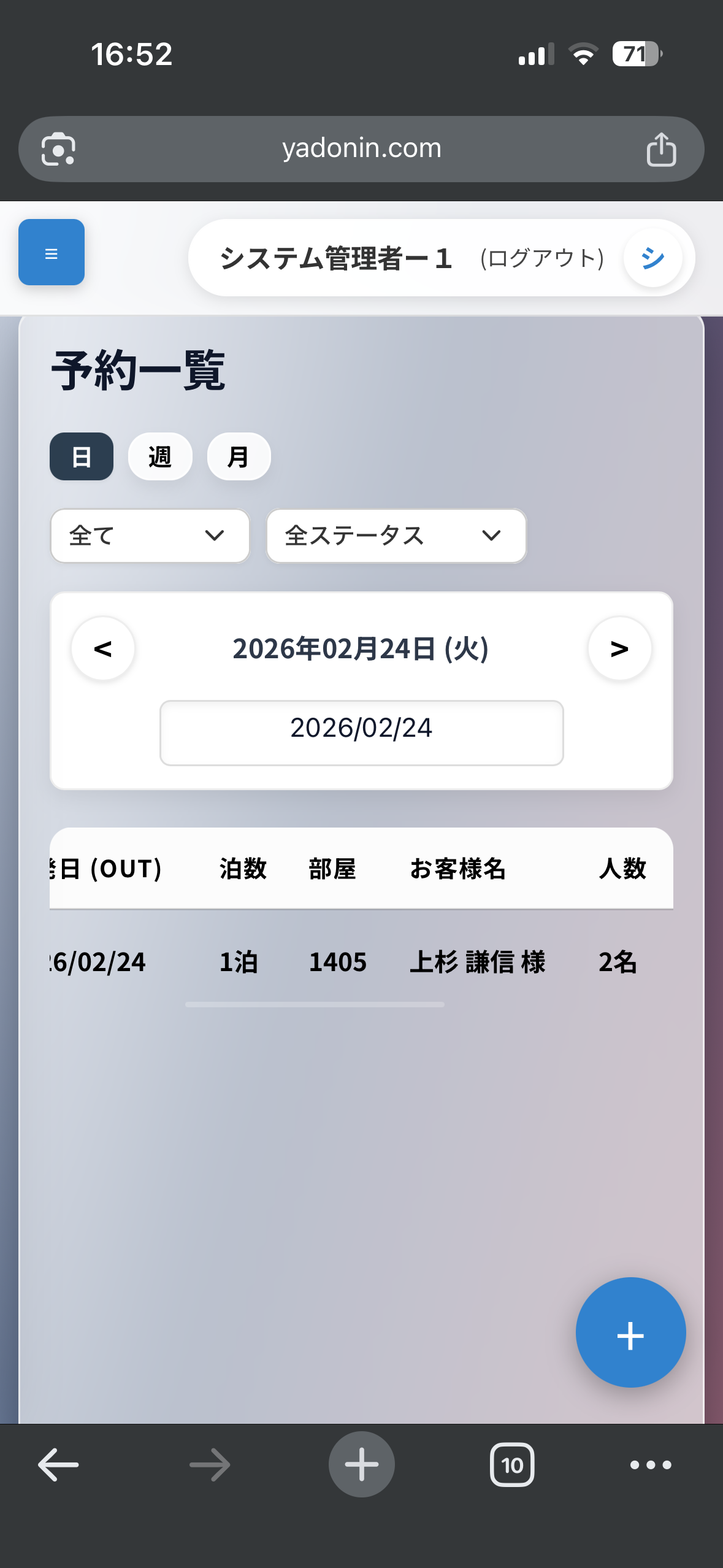Screen dimensions: 723x1568
Task: Switch to the 日 day view
Action: coord(82,457)
